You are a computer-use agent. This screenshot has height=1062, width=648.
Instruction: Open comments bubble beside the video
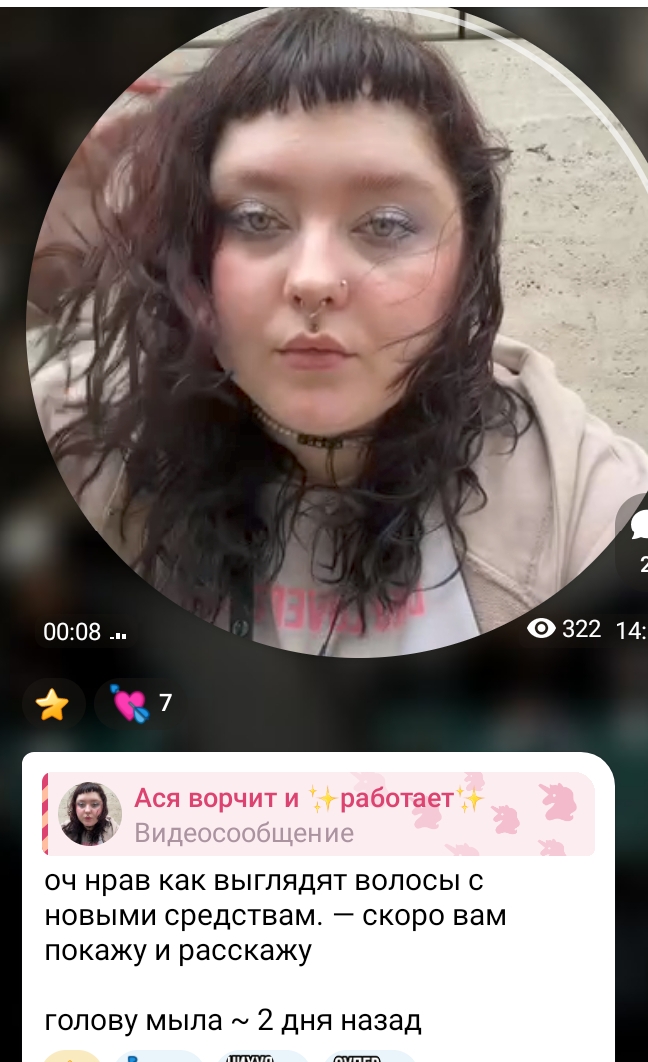[x=636, y=535]
